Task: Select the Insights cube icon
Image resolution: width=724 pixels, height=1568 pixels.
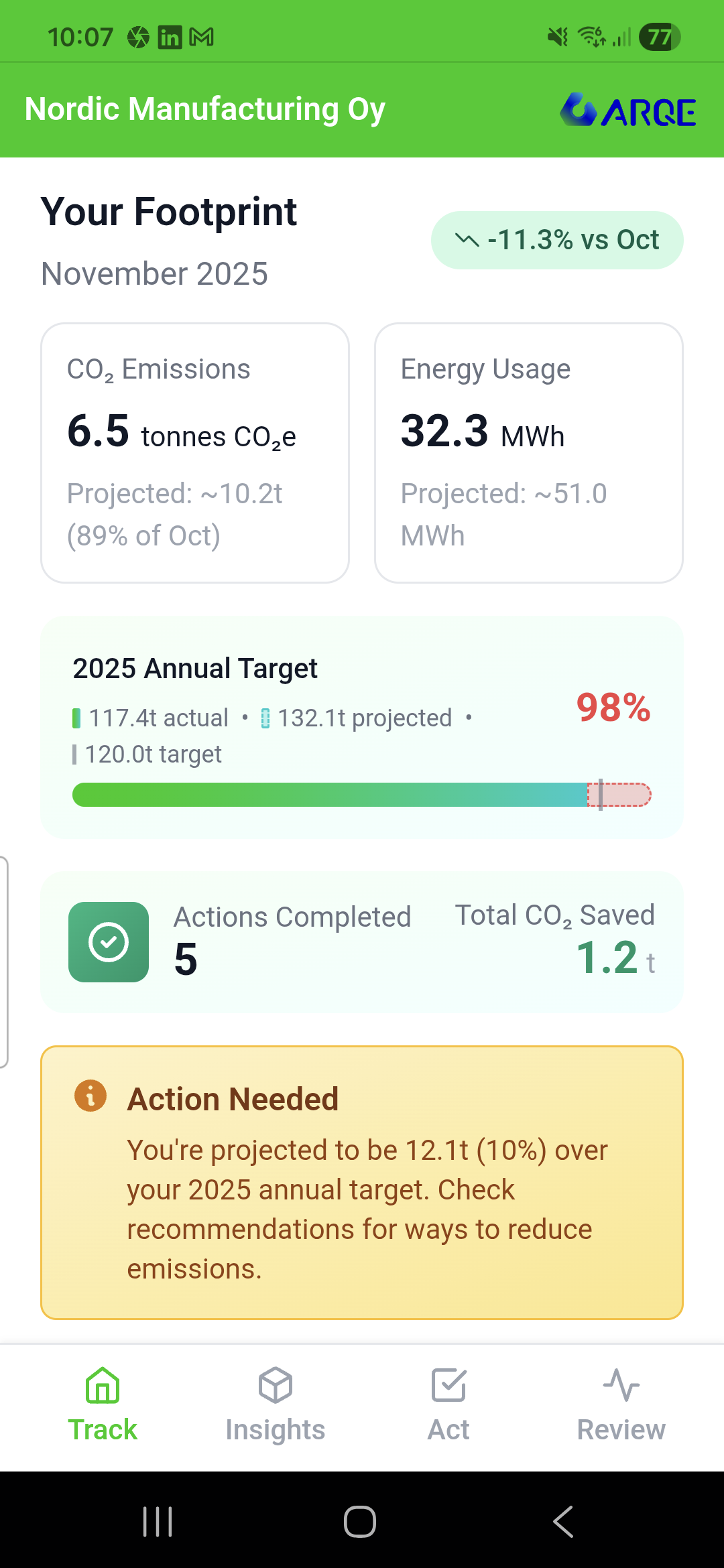Action: point(274,1386)
